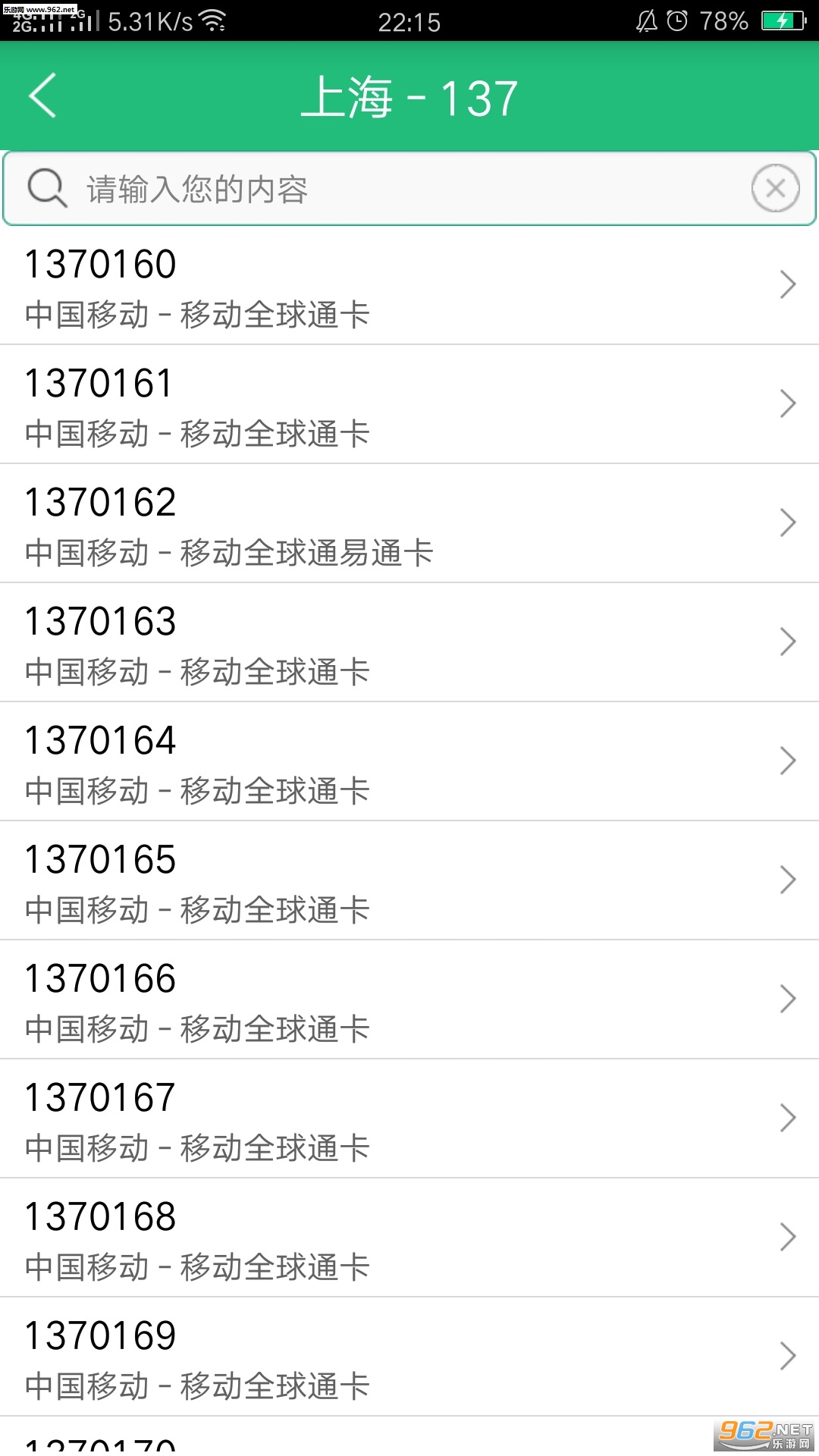Open 1370162 移动全球通易通卡 row

pyautogui.click(x=409, y=524)
